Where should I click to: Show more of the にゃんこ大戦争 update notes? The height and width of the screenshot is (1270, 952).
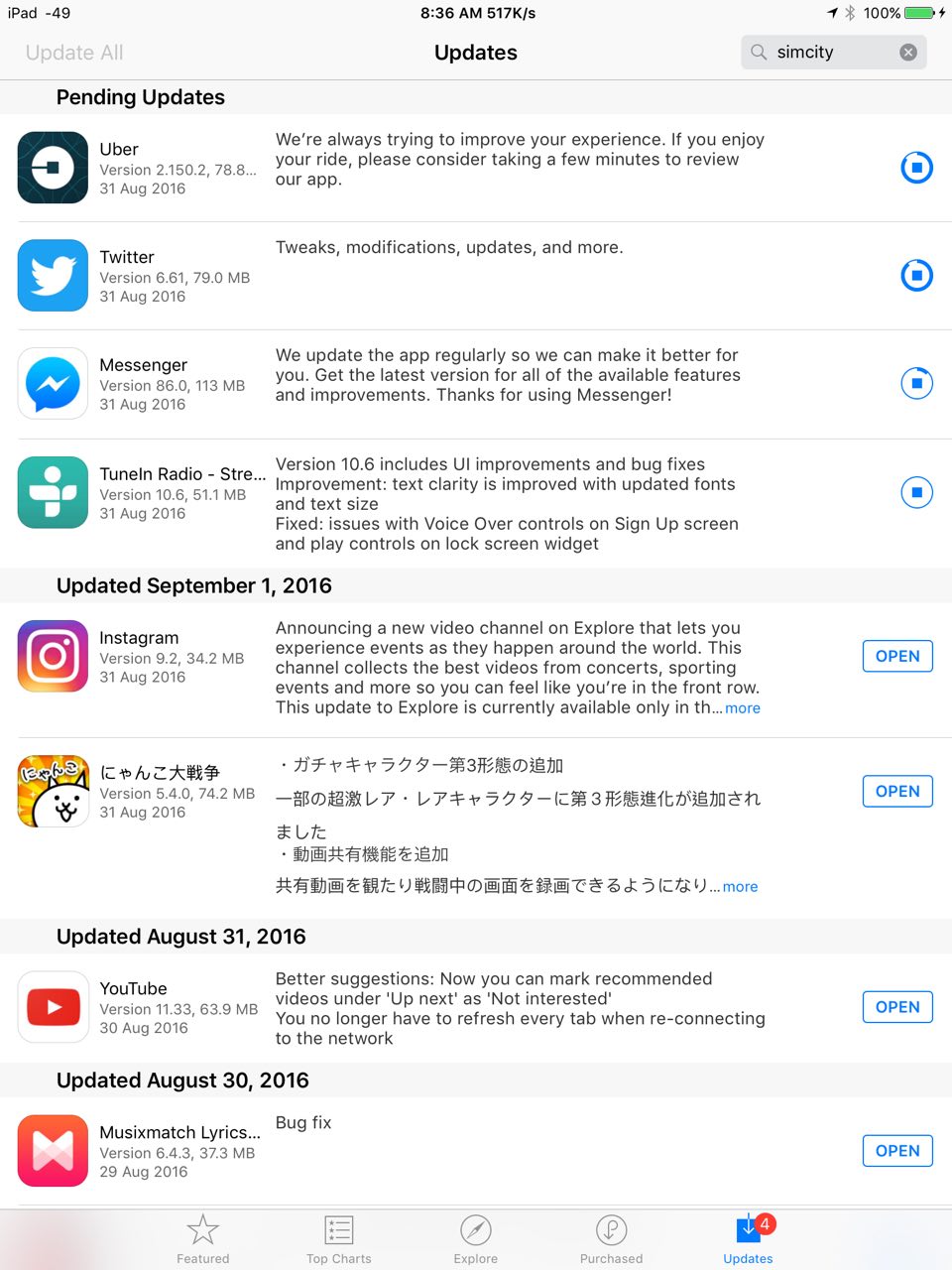pos(740,887)
